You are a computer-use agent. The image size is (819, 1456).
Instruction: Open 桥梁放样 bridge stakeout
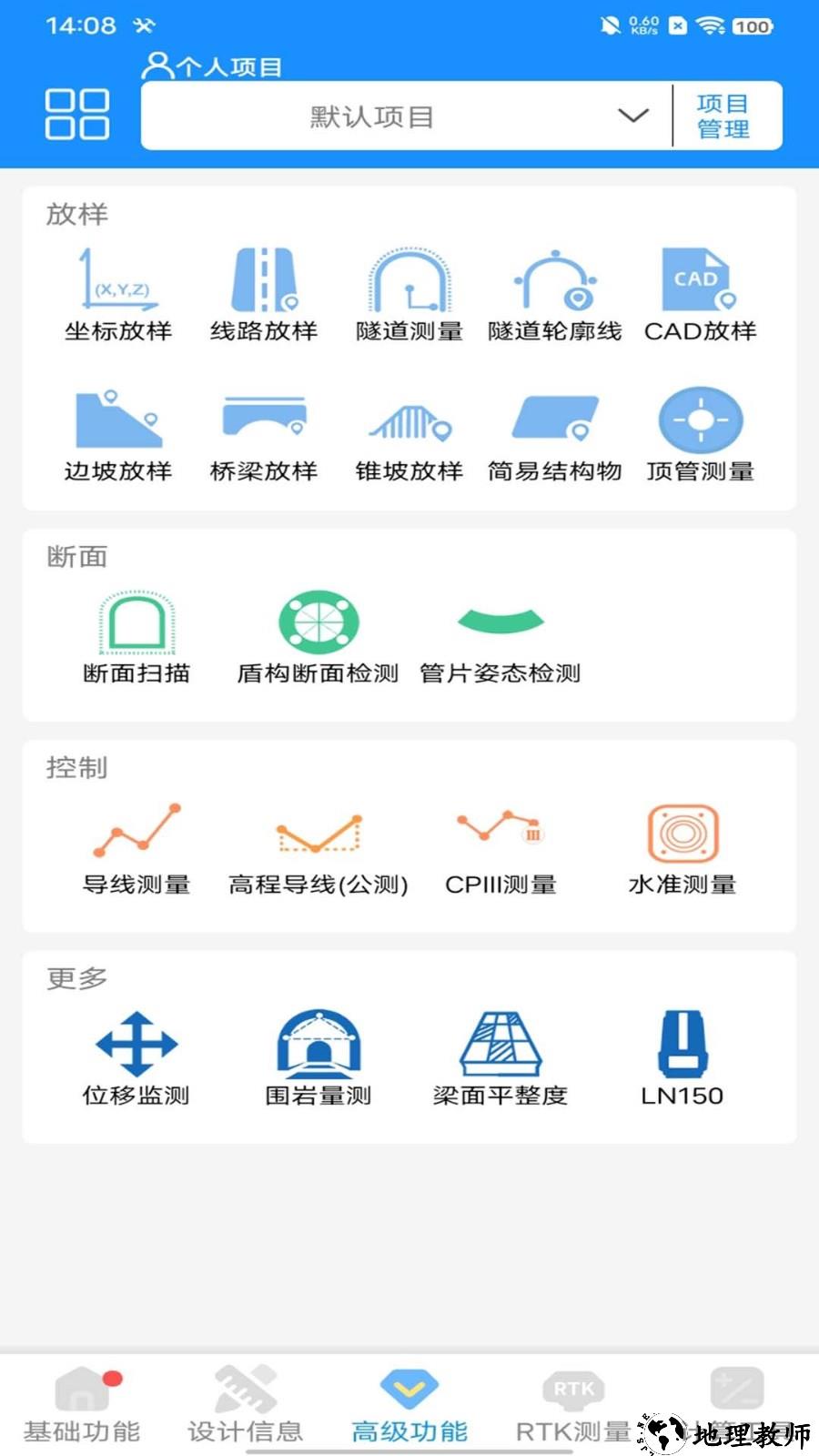(x=263, y=428)
